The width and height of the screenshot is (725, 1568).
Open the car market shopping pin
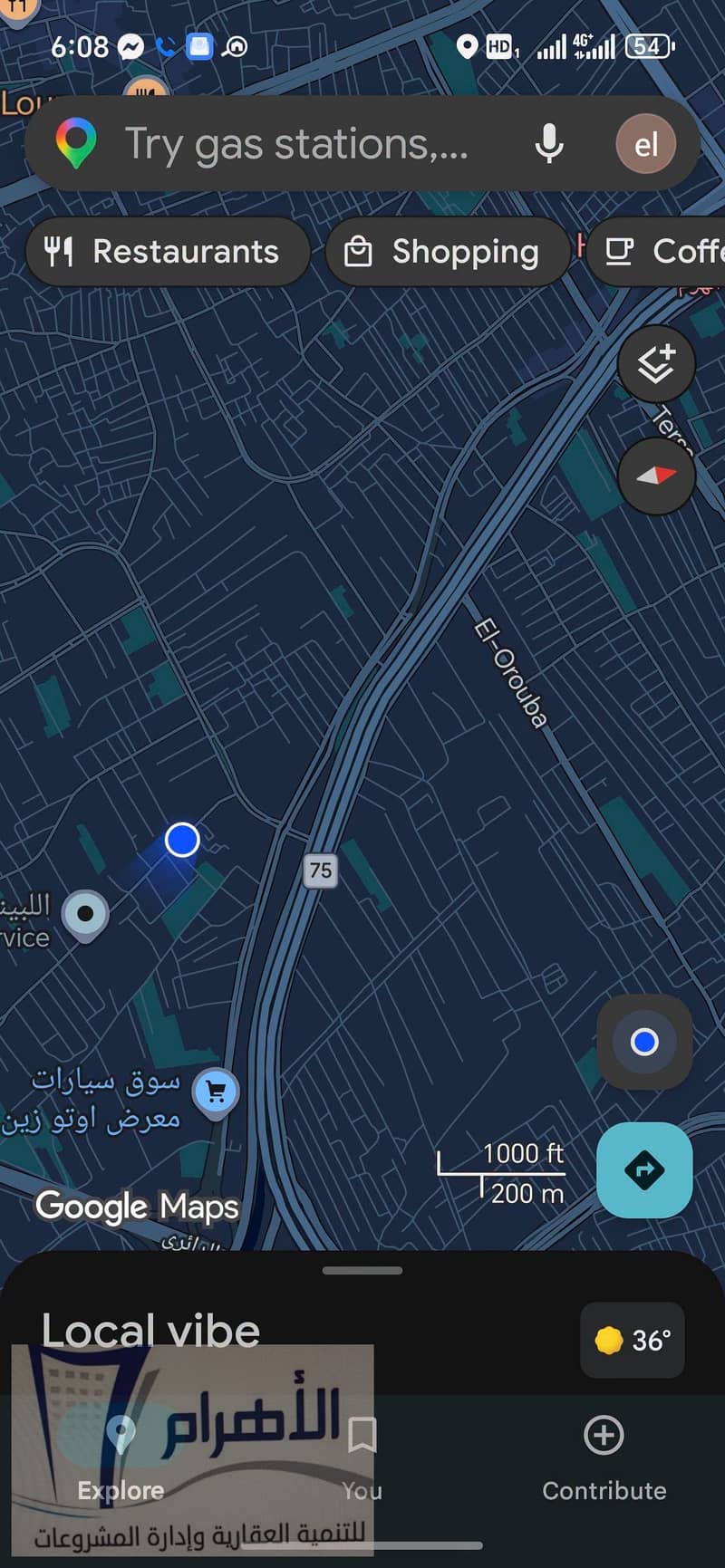(216, 1094)
